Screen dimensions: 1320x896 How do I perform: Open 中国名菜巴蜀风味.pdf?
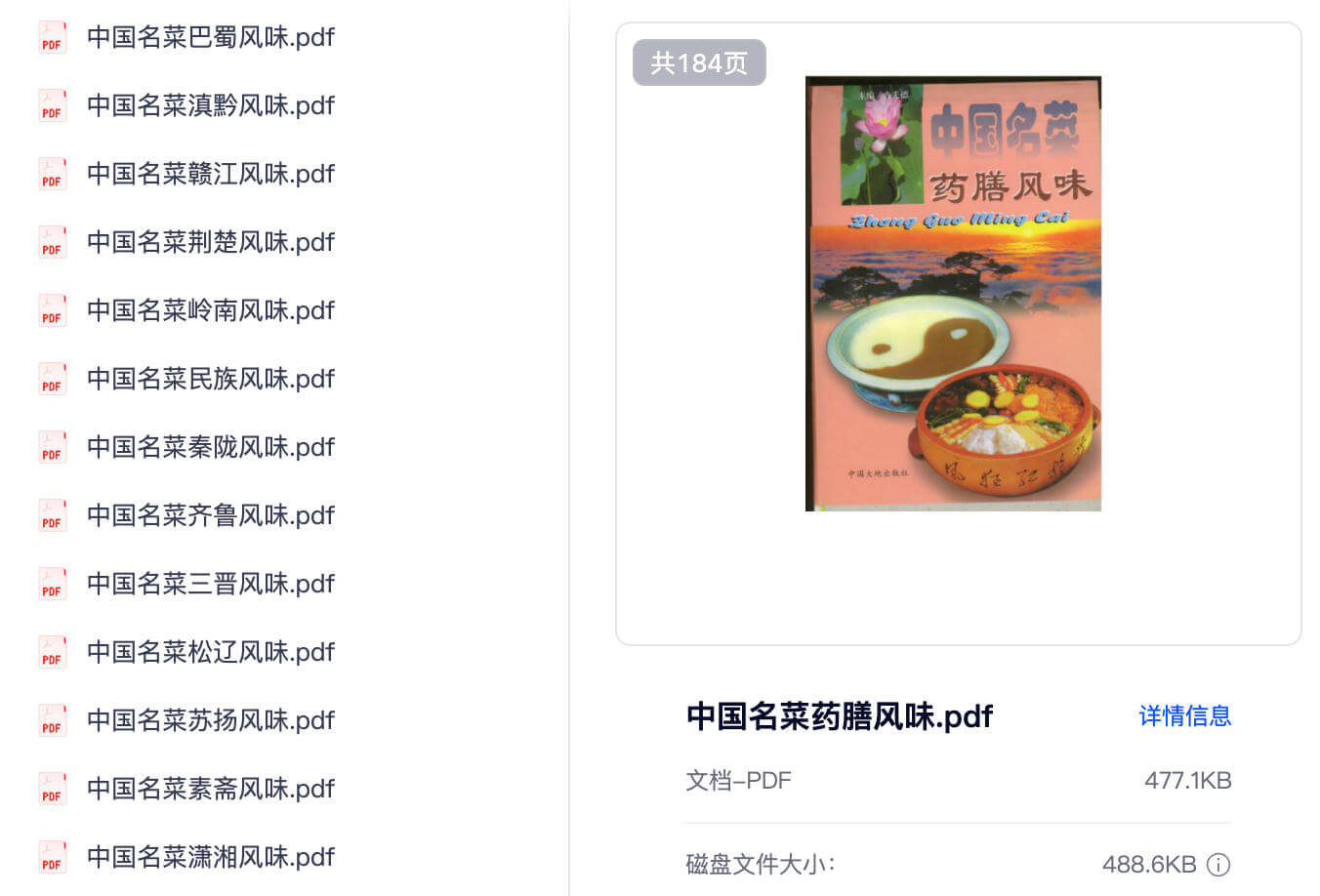[210, 37]
